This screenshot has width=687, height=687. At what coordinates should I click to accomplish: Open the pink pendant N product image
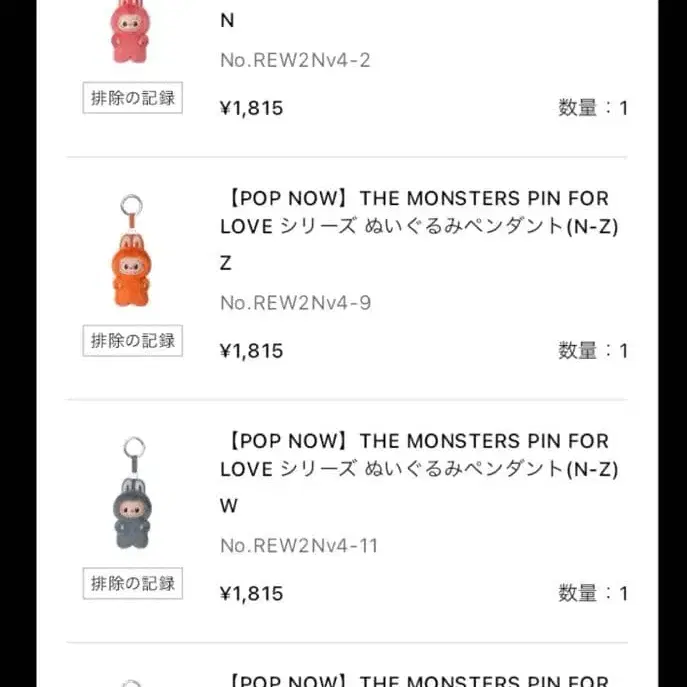coord(132,32)
